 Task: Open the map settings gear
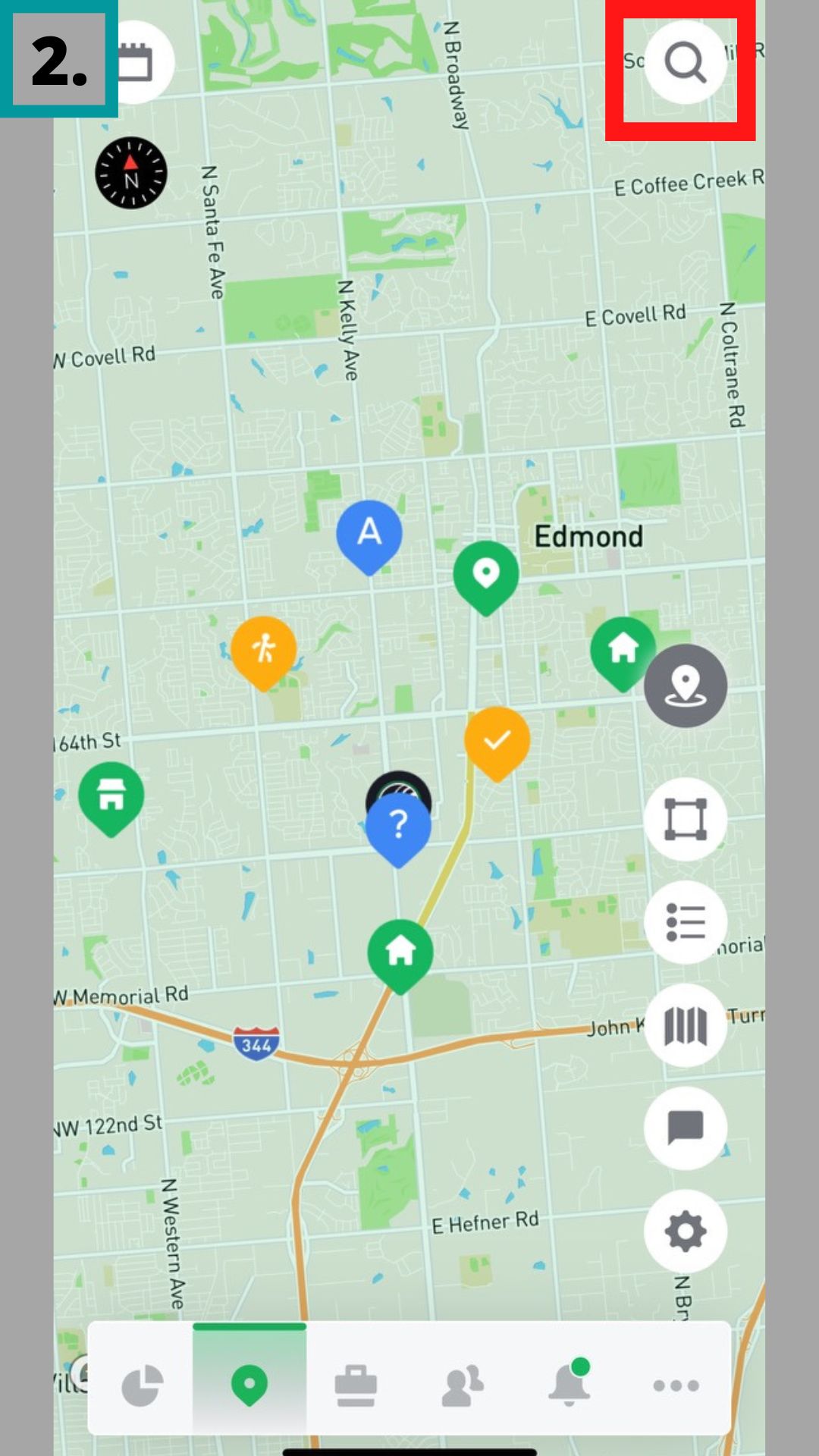[686, 1231]
